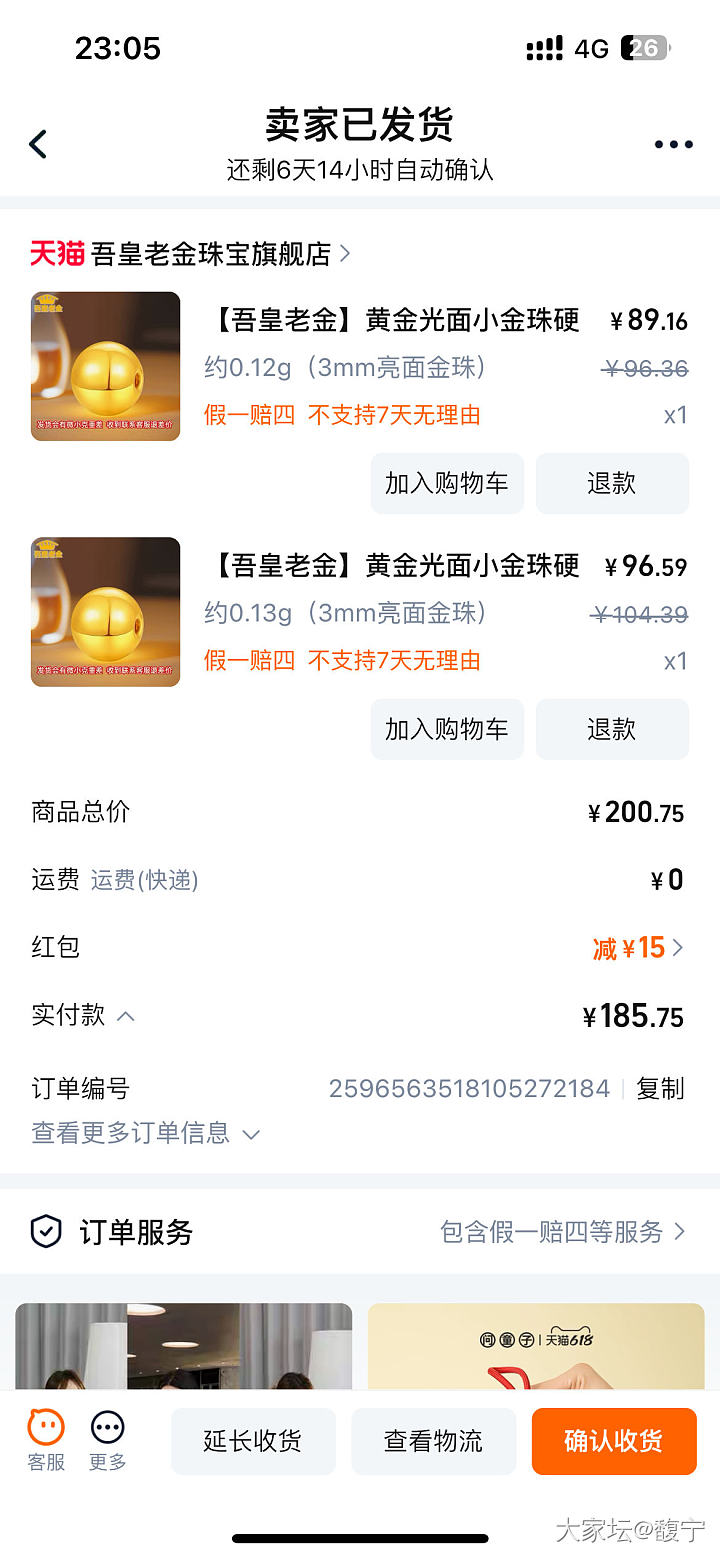Open the 更多 options
The width and height of the screenshot is (720, 1558).
pyautogui.click(x=107, y=1440)
